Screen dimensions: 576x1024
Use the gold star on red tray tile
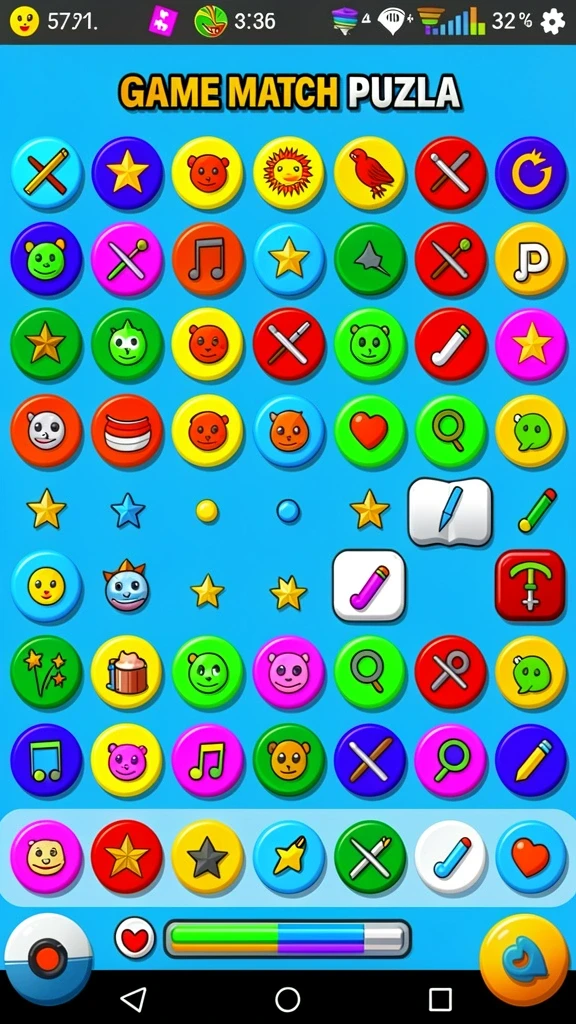(x=127, y=856)
